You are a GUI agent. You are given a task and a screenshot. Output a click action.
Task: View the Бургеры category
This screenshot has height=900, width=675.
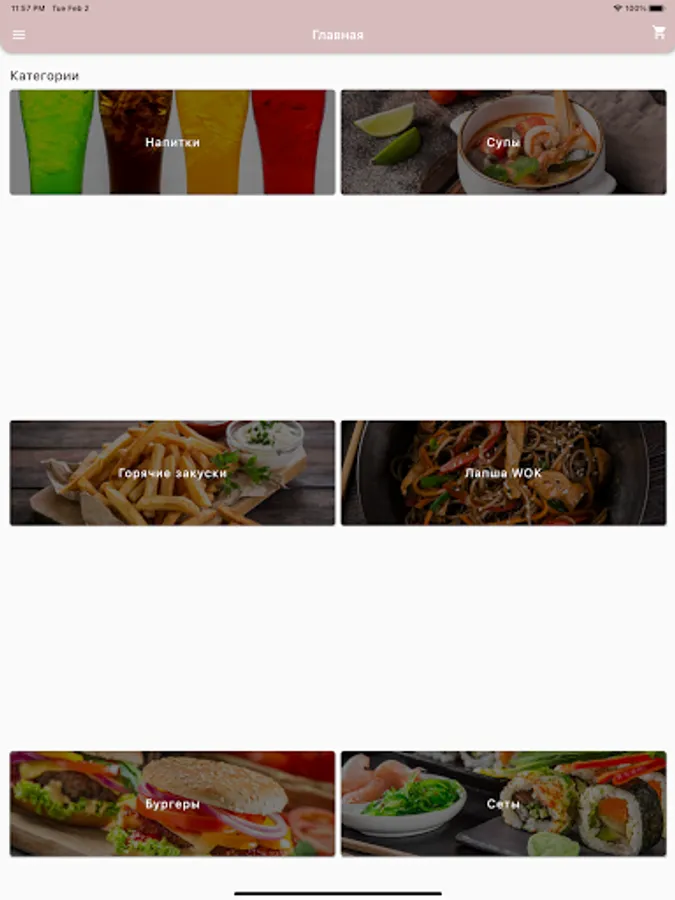(x=172, y=804)
